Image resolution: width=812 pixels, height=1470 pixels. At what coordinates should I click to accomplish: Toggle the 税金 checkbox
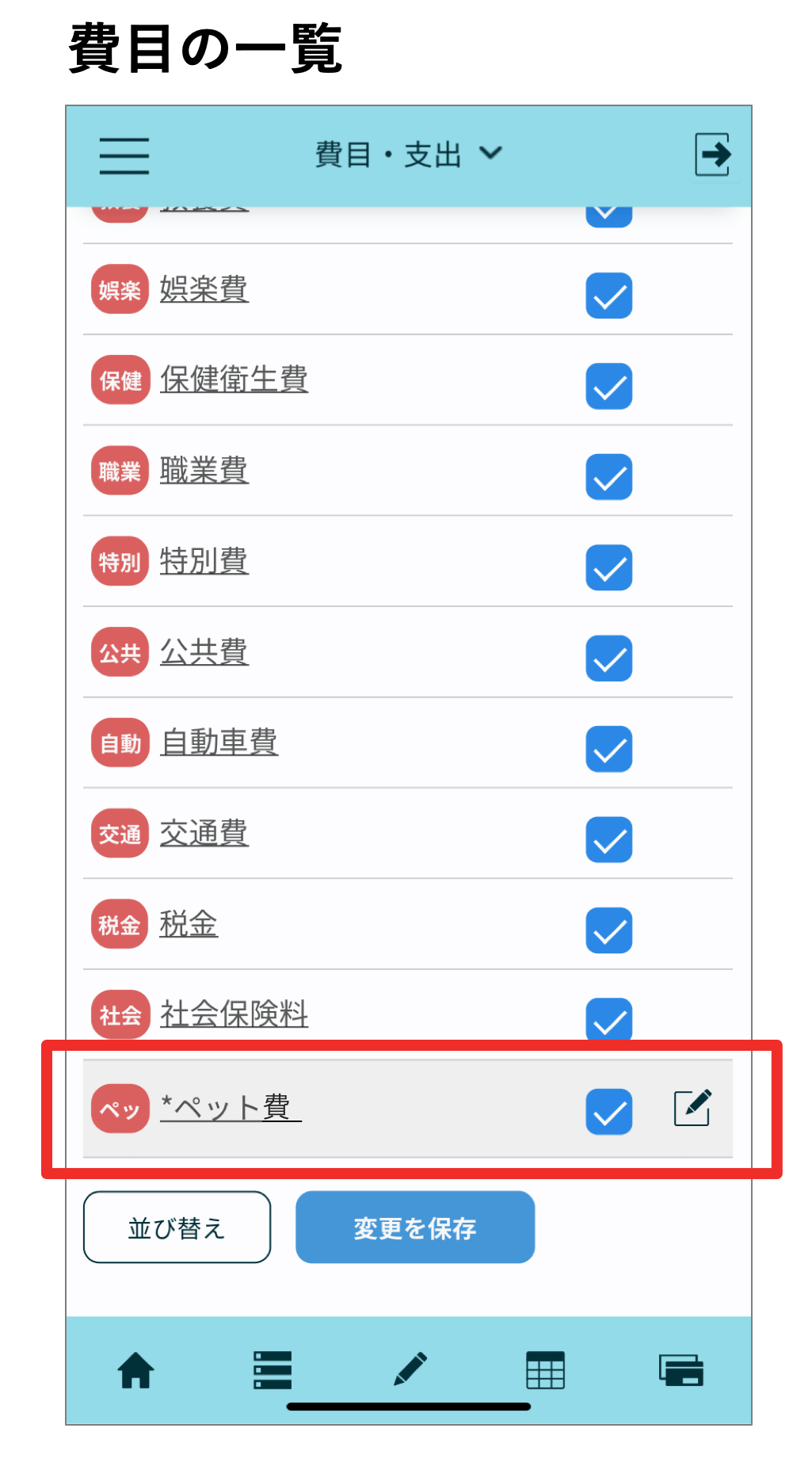pos(608,930)
